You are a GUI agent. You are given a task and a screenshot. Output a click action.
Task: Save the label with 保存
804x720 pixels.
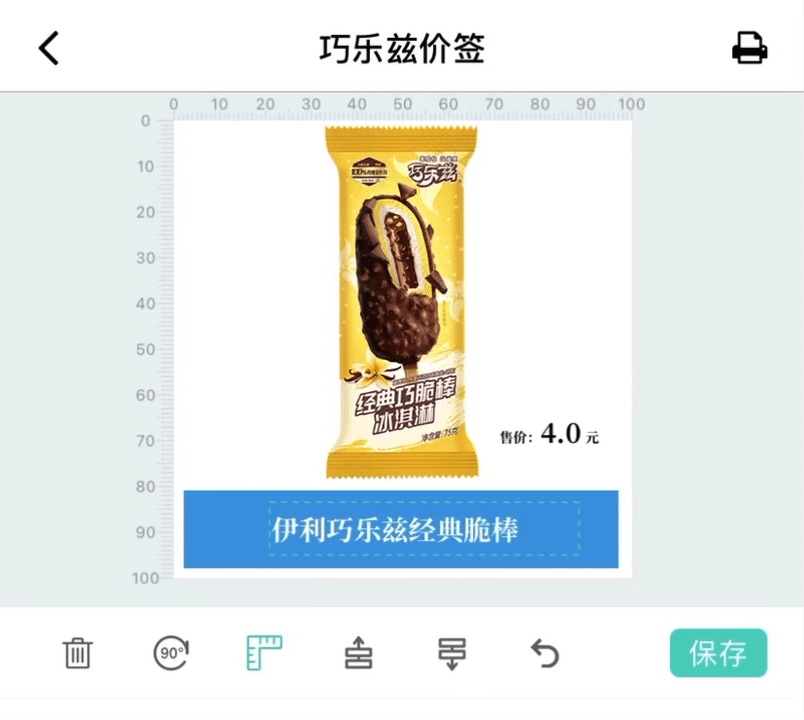click(x=717, y=653)
